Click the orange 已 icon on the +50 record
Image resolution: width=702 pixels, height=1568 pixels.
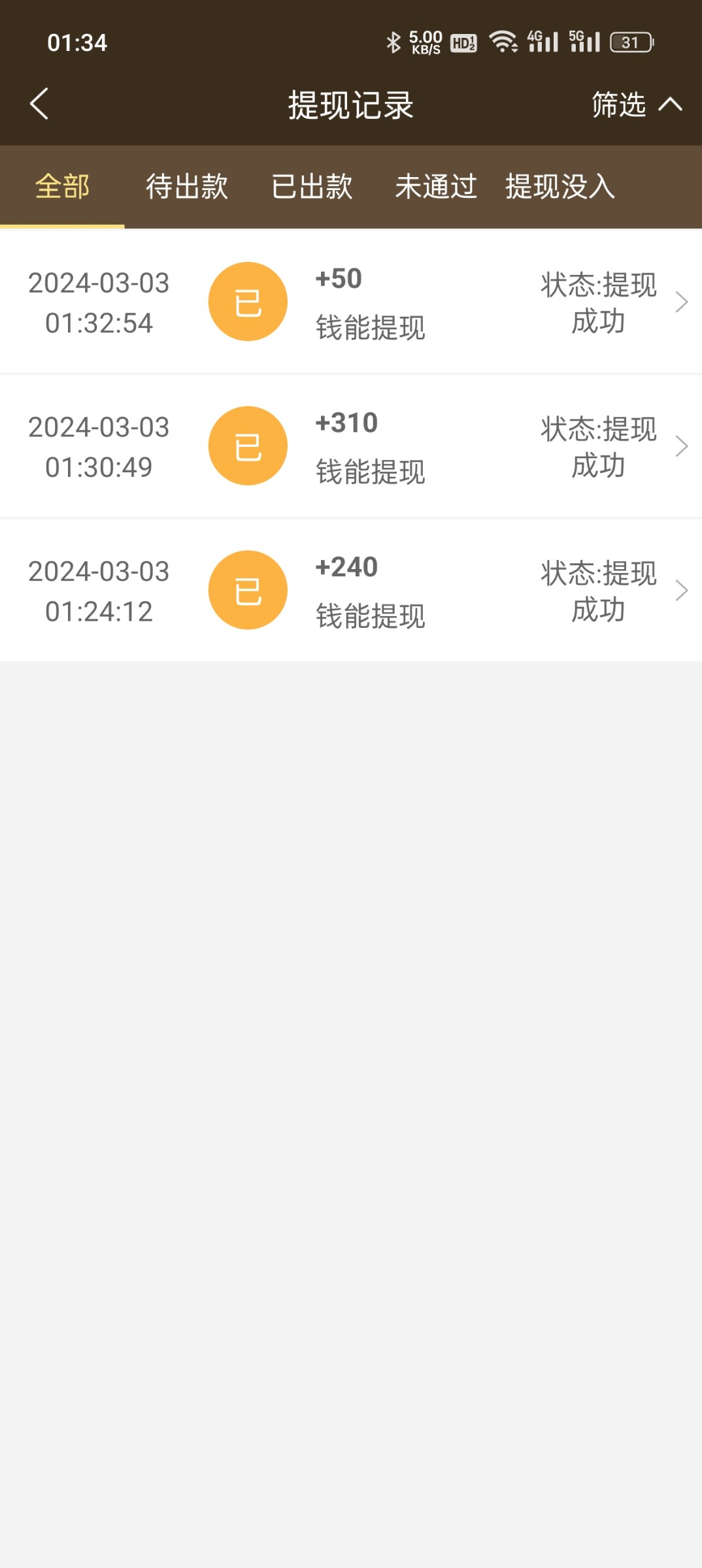247,301
